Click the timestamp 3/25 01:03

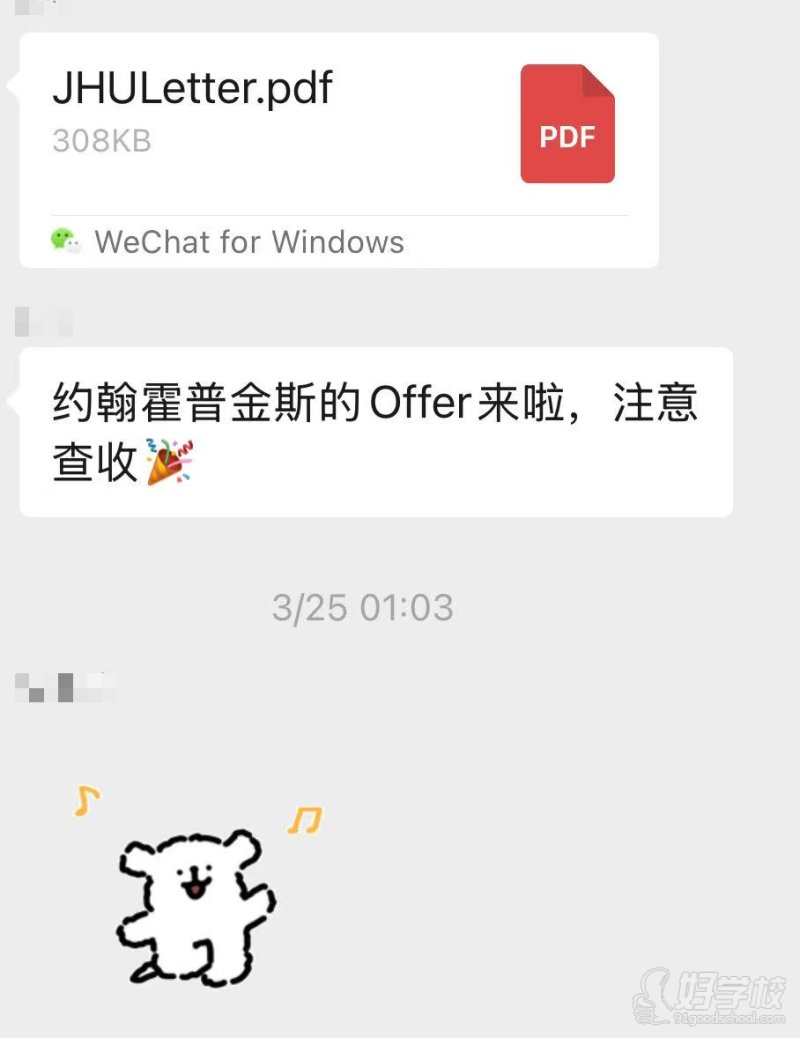[363, 606]
